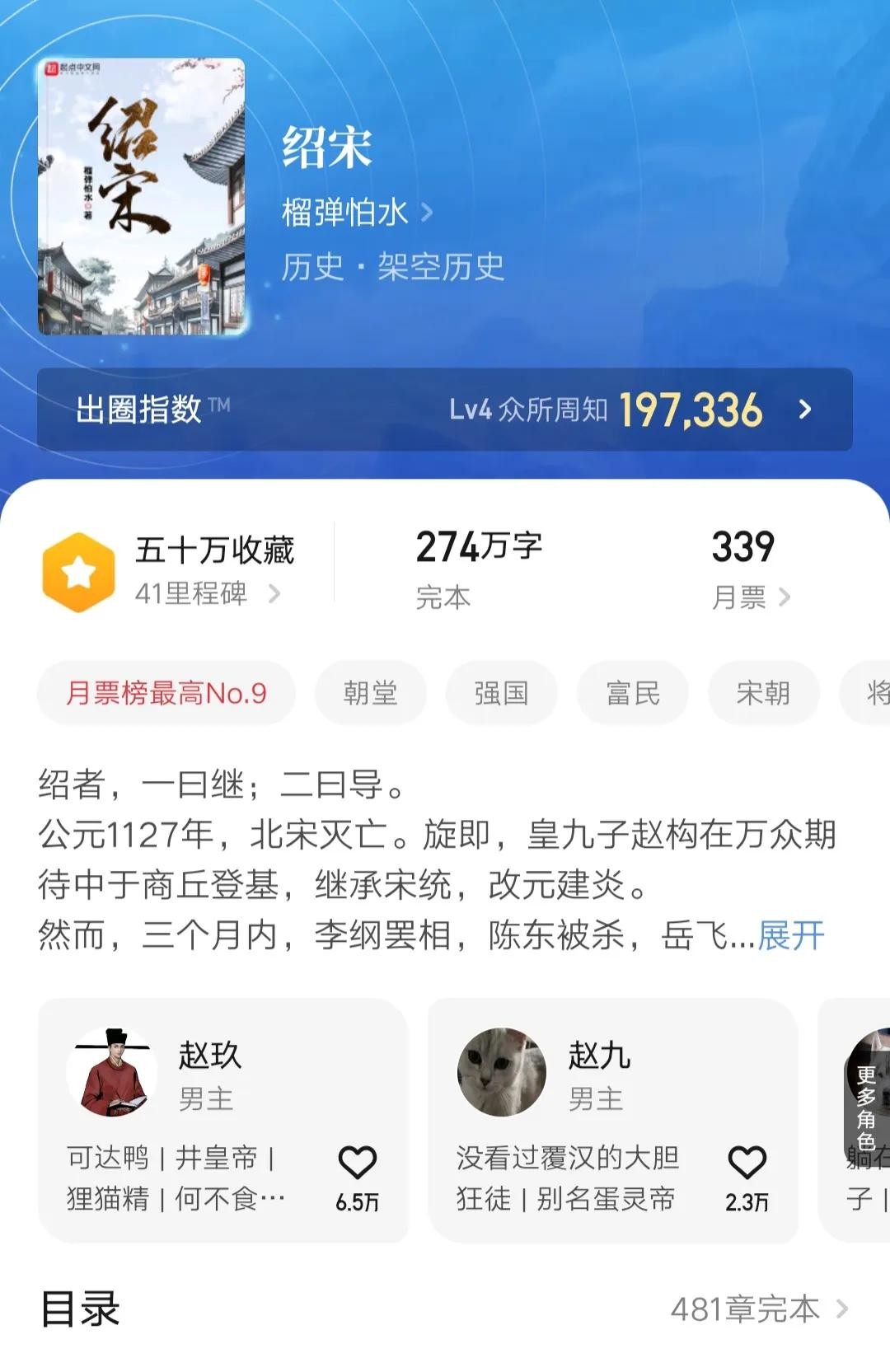Open the 绍宋 book cover

click(141, 196)
